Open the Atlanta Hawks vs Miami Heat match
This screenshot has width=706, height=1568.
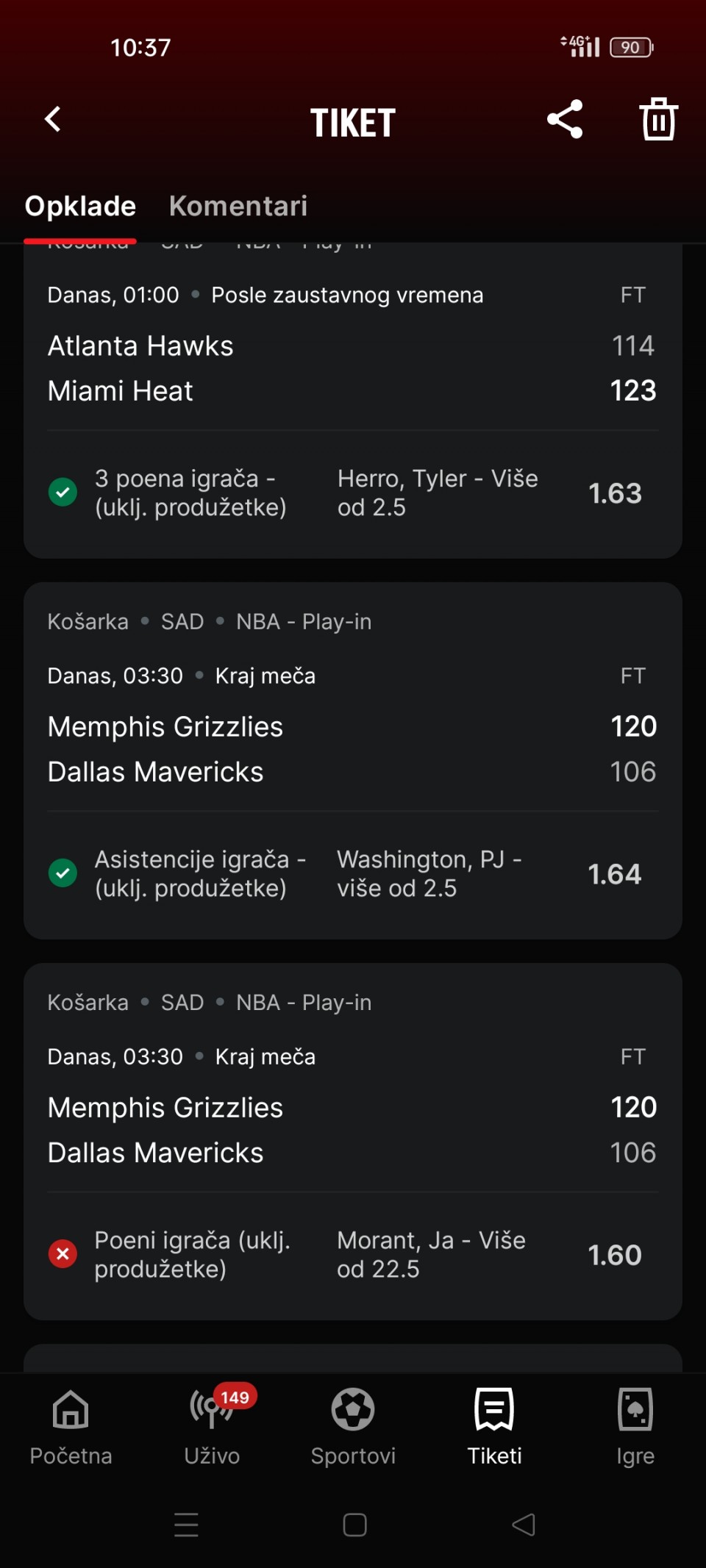(x=352, y=369)
